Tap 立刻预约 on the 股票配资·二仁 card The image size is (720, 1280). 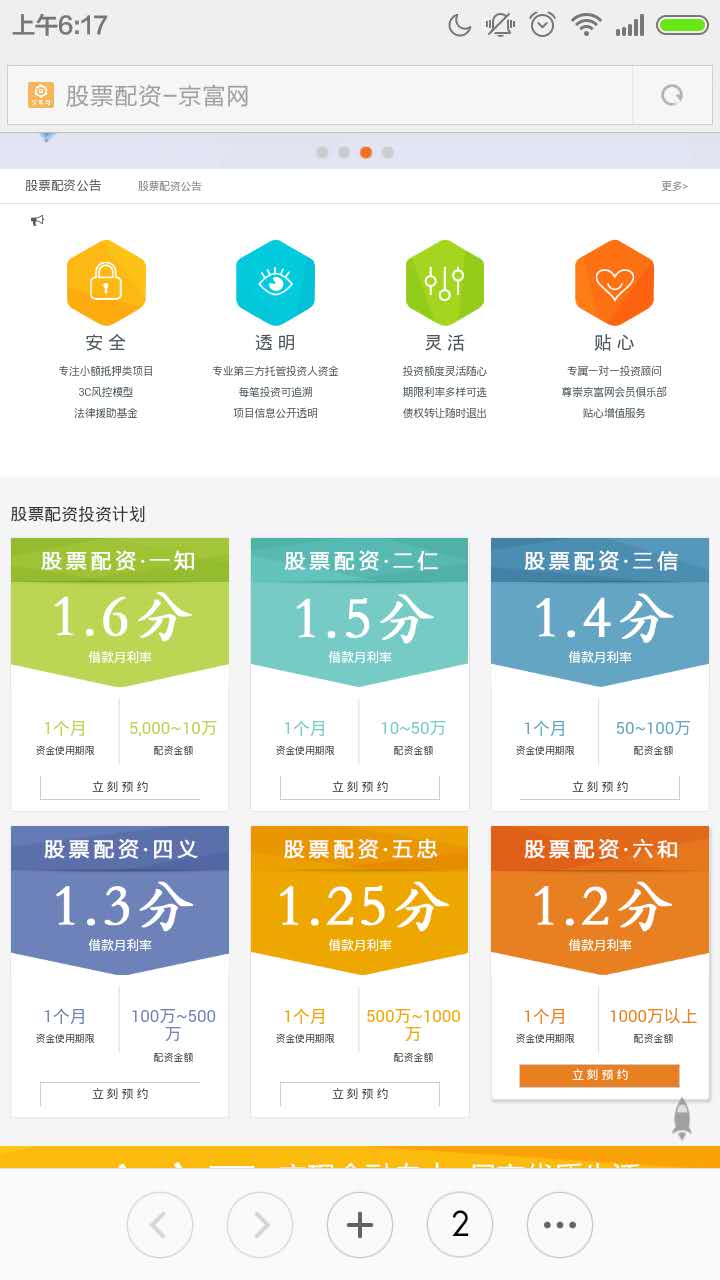point(360,787)
